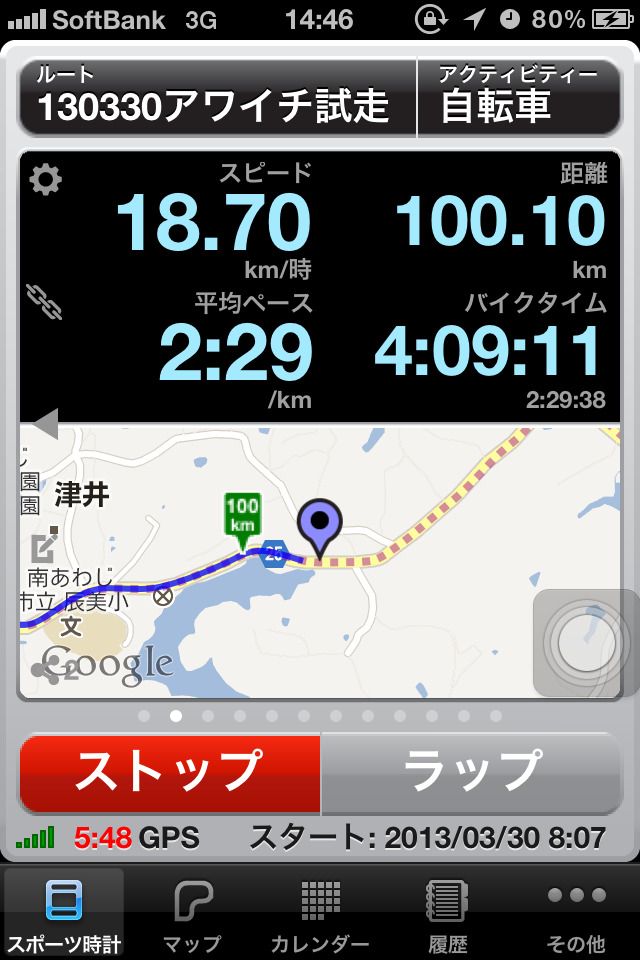Open the settings gear icon

point(45,180)
